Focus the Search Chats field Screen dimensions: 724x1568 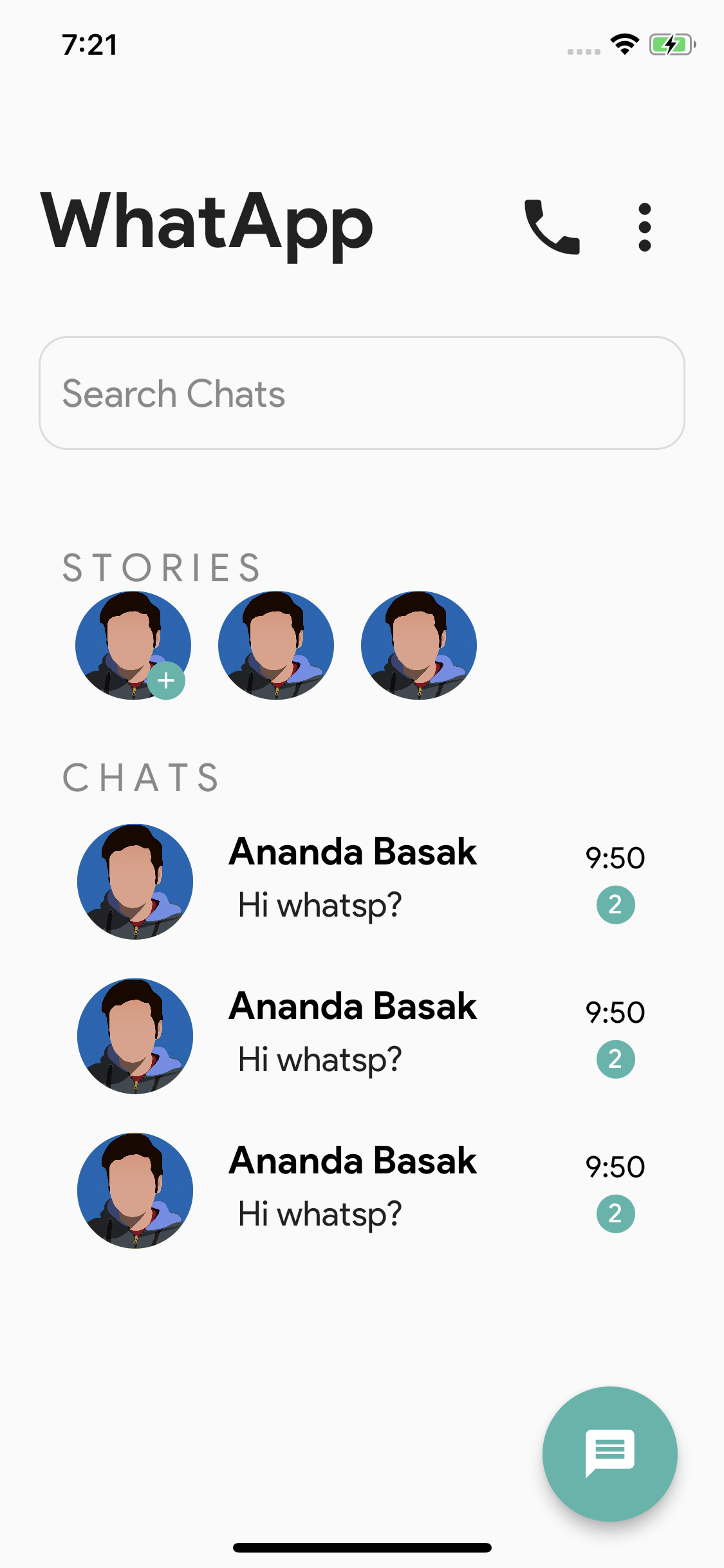pyautogui.click(x=362, y=393)
